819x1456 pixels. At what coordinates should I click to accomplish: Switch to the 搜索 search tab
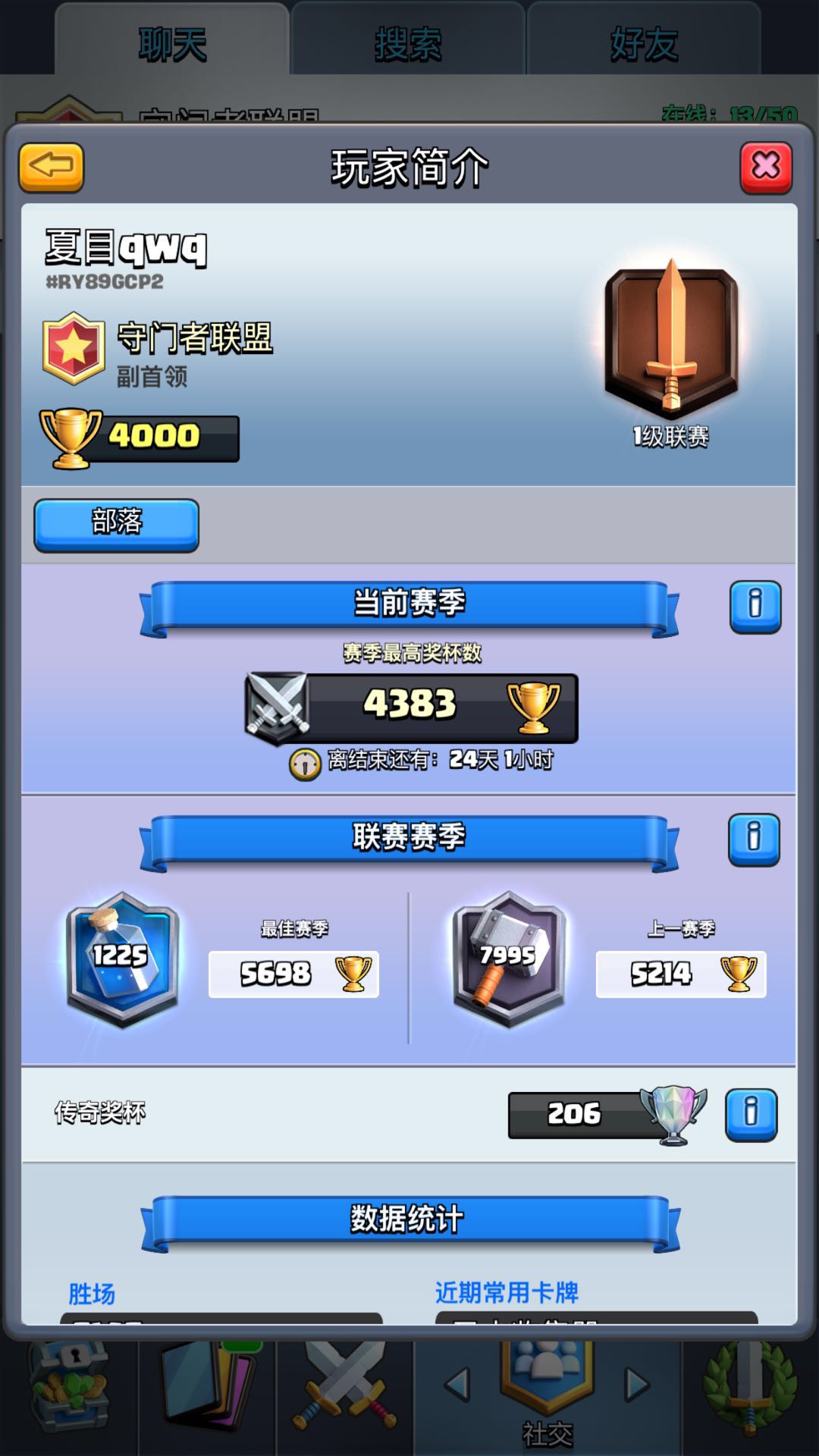408,44
